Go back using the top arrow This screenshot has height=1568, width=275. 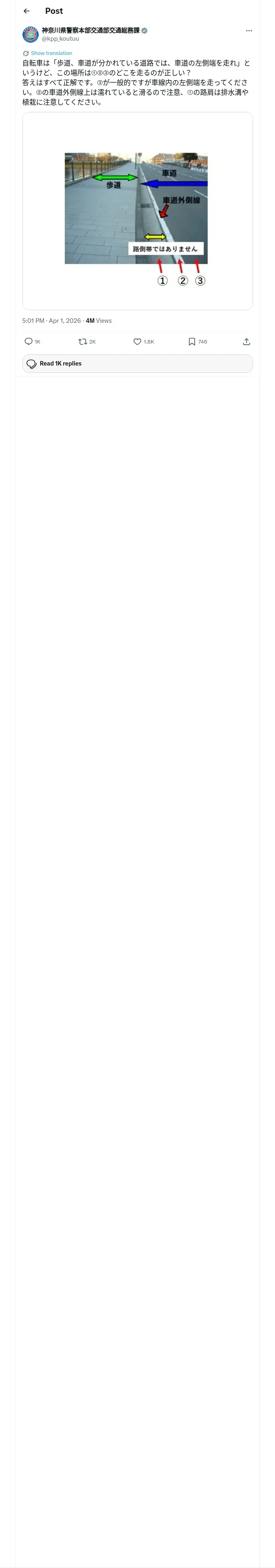[x=26, y=11]
